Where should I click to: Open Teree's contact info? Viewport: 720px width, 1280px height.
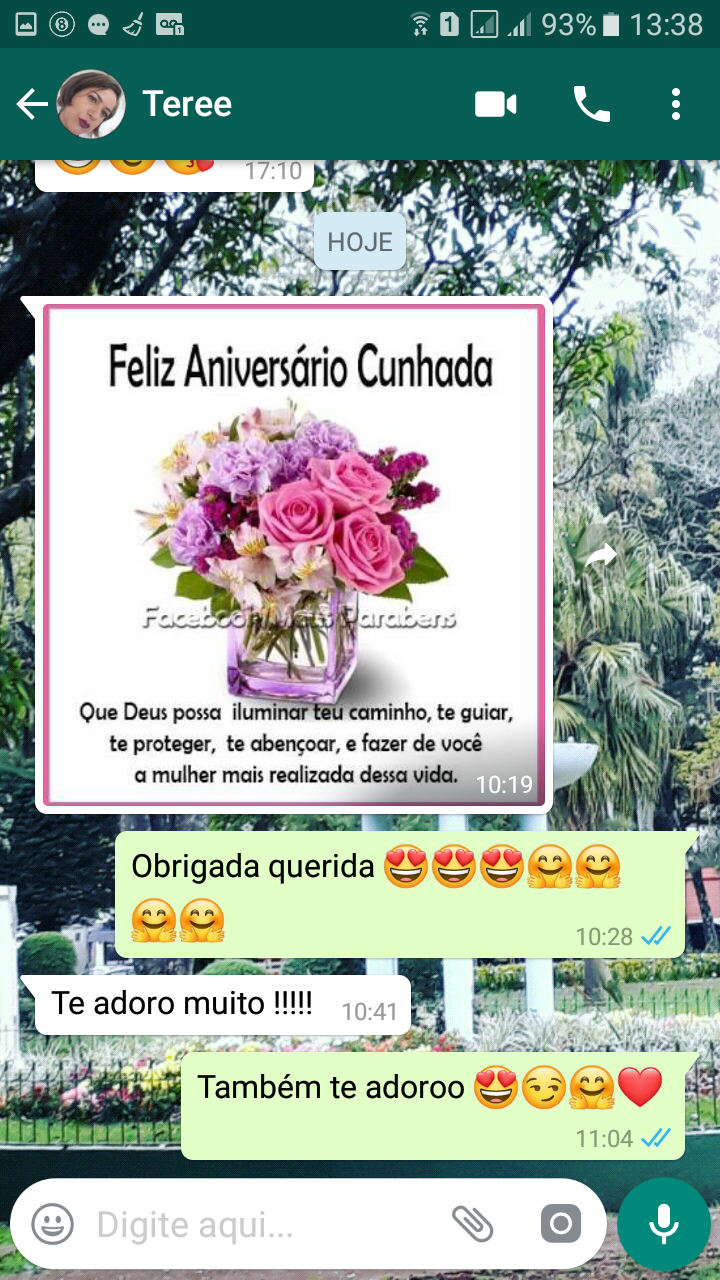[x=187, y=104]
